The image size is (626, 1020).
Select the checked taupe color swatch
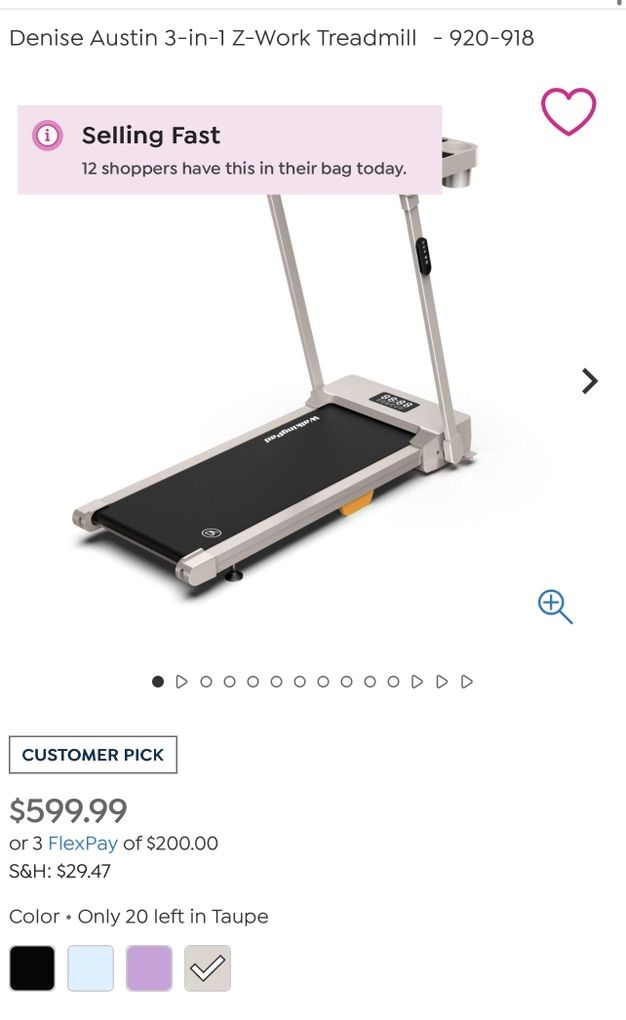207,968
